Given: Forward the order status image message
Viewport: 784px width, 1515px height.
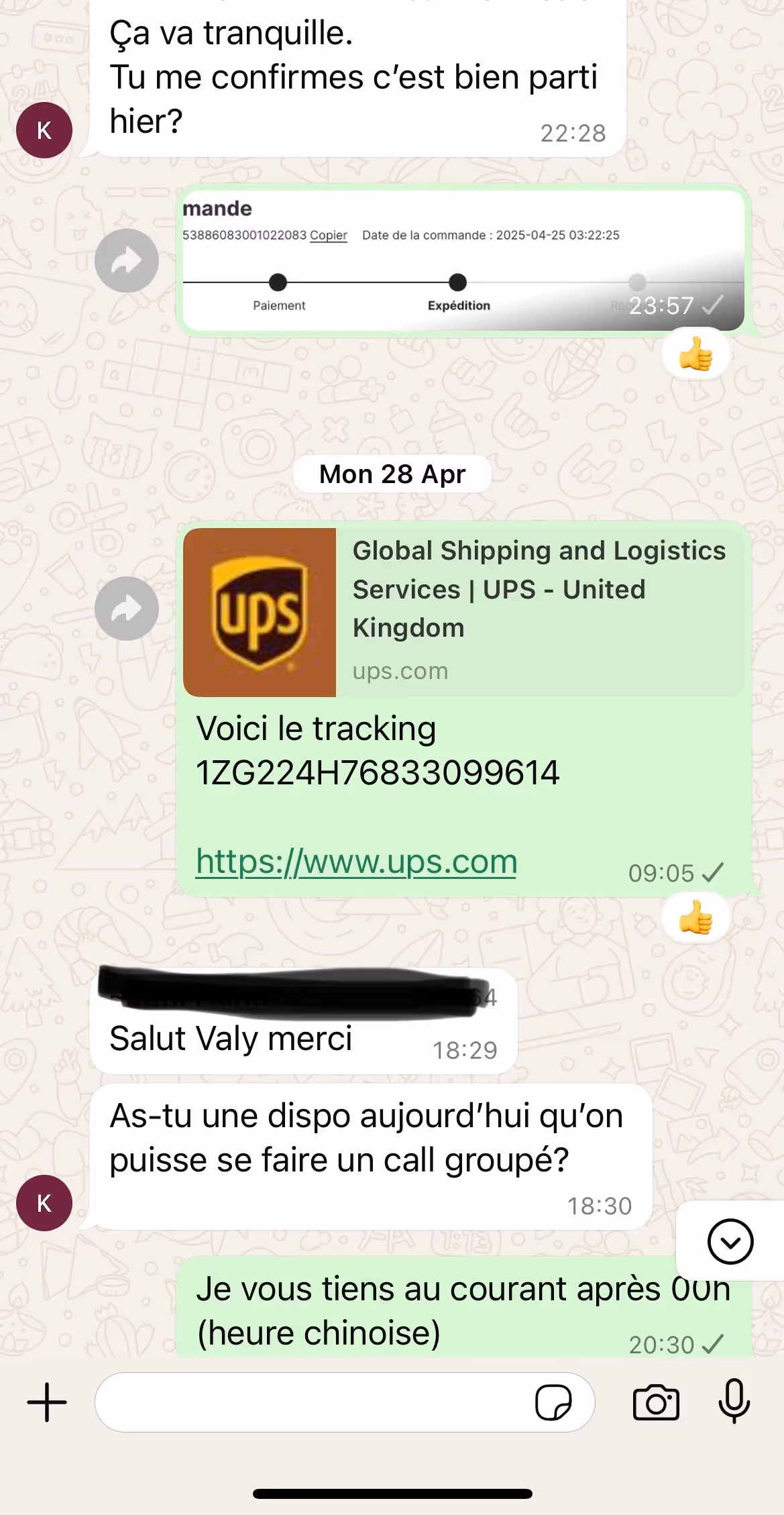Looking at the screenshot, I should click(127, 260).
